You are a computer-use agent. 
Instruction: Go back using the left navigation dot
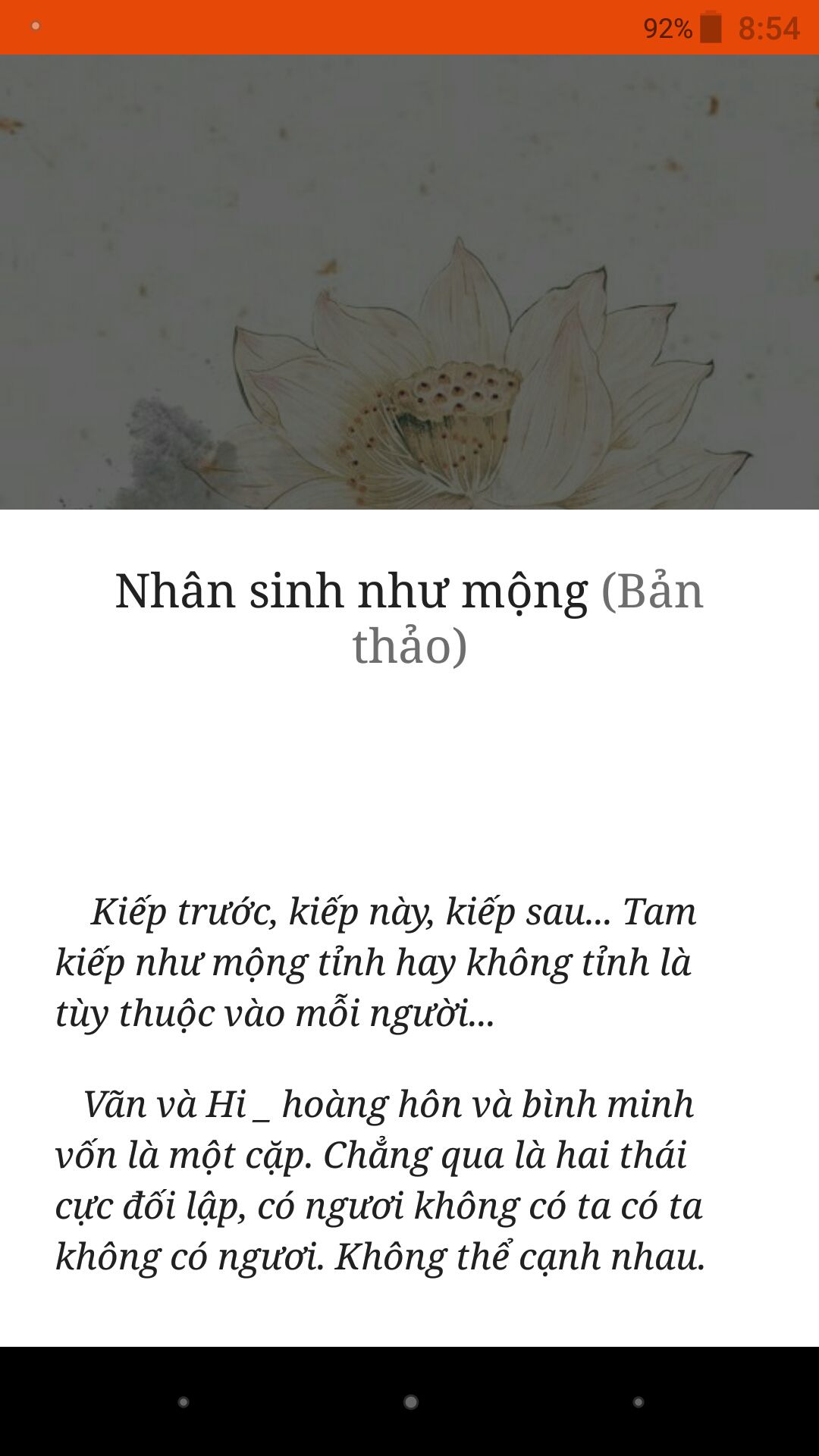(183, 1402)
